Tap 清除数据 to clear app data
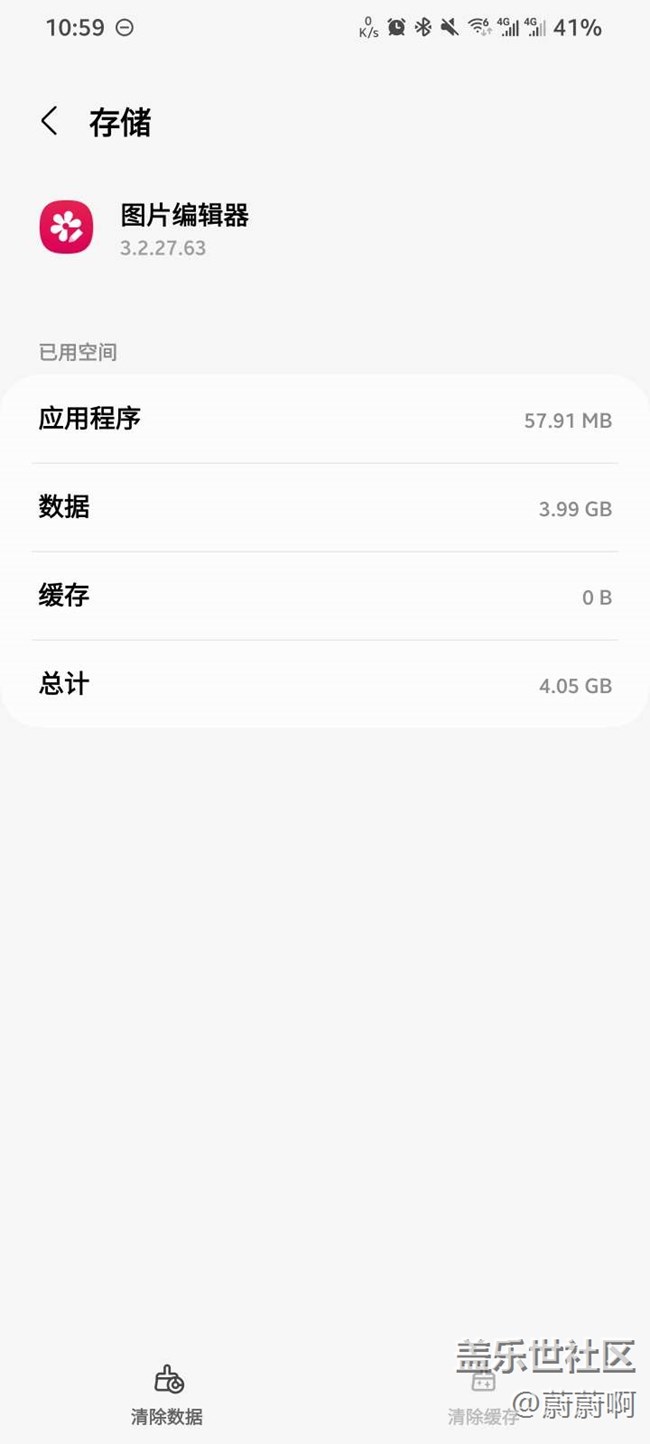This screenshot has width=650, height=1444. 167,1396
